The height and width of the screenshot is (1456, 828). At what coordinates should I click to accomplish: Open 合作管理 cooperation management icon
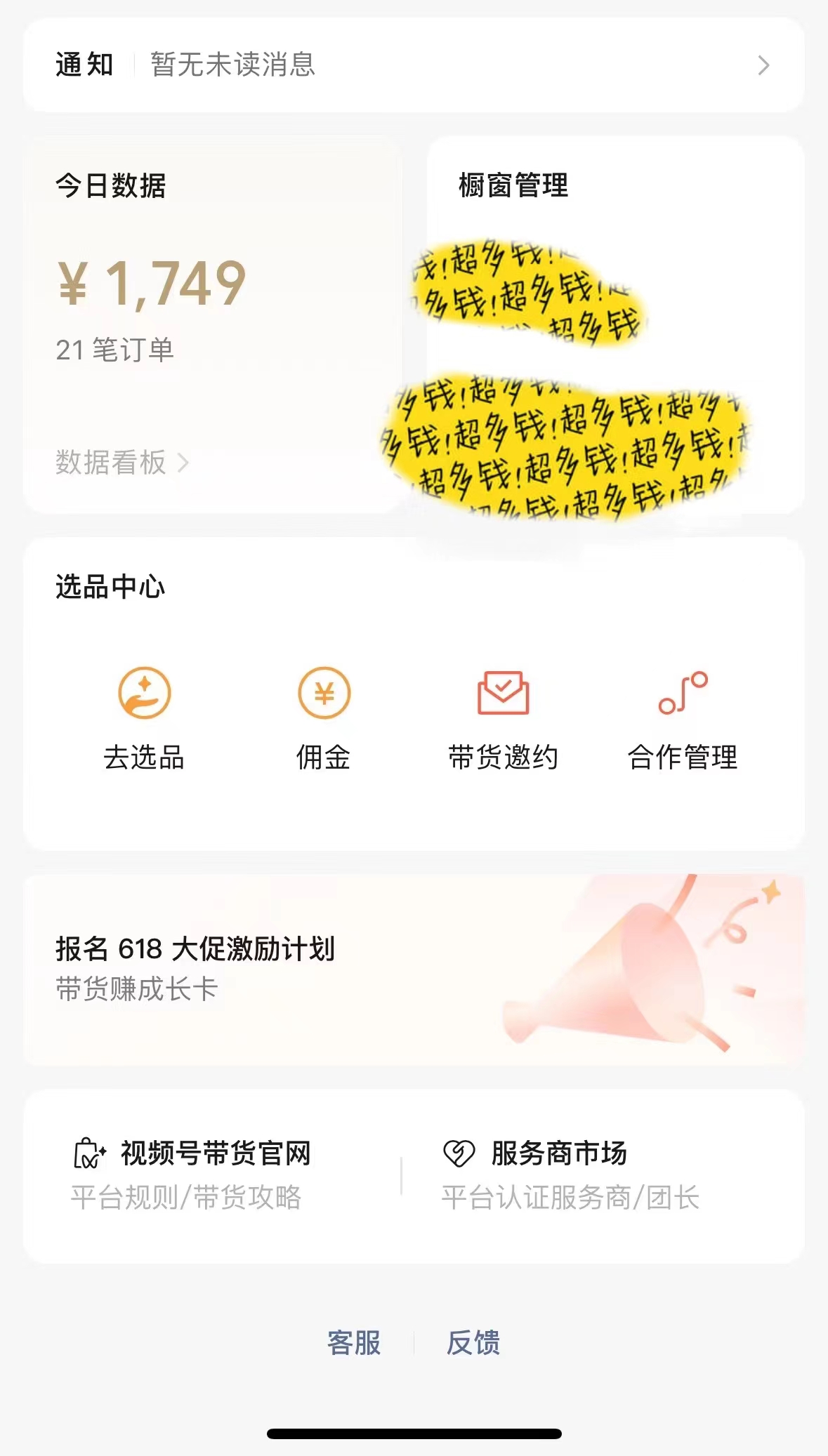pyautogui.click(x=684, y=693)
